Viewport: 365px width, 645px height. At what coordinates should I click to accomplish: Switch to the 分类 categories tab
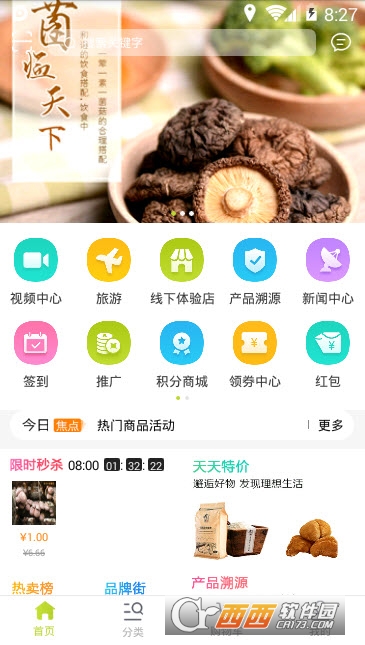133,619
